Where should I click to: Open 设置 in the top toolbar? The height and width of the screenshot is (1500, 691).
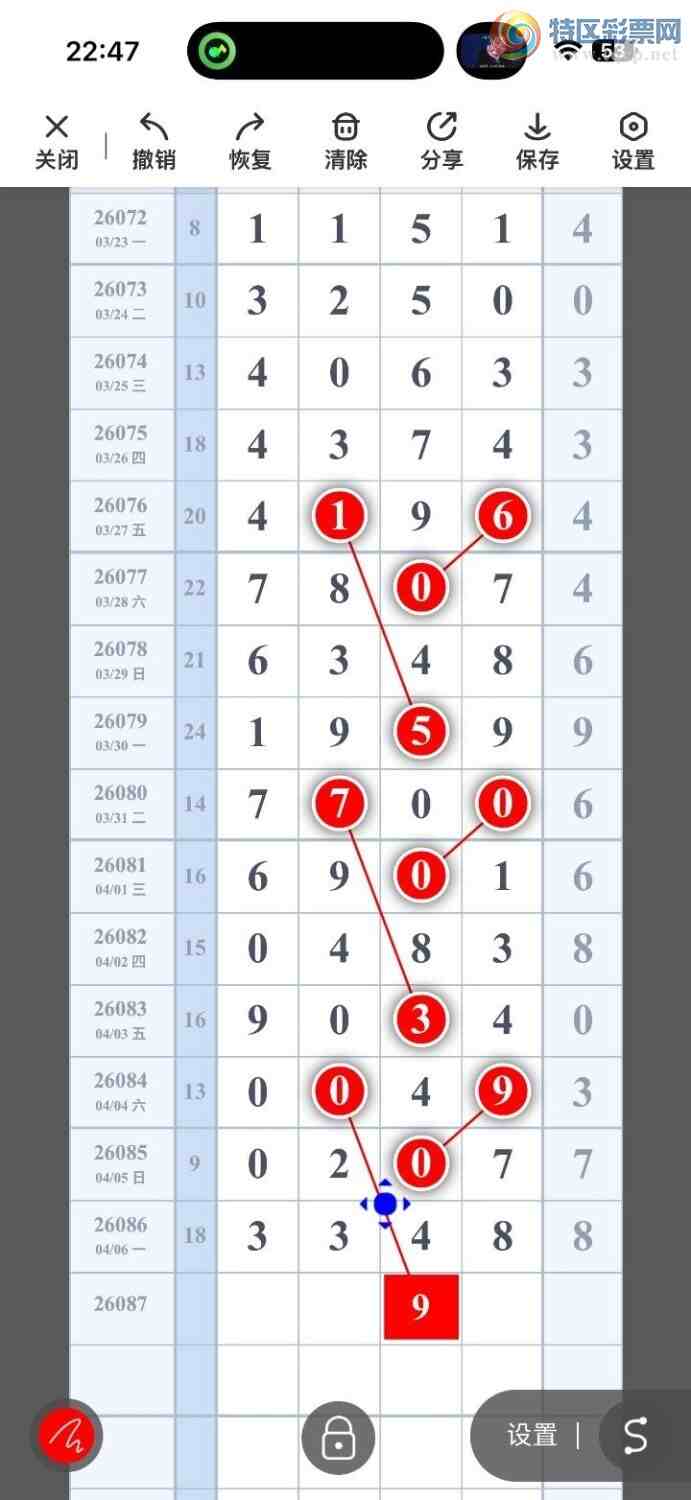[x=633, y=142]
